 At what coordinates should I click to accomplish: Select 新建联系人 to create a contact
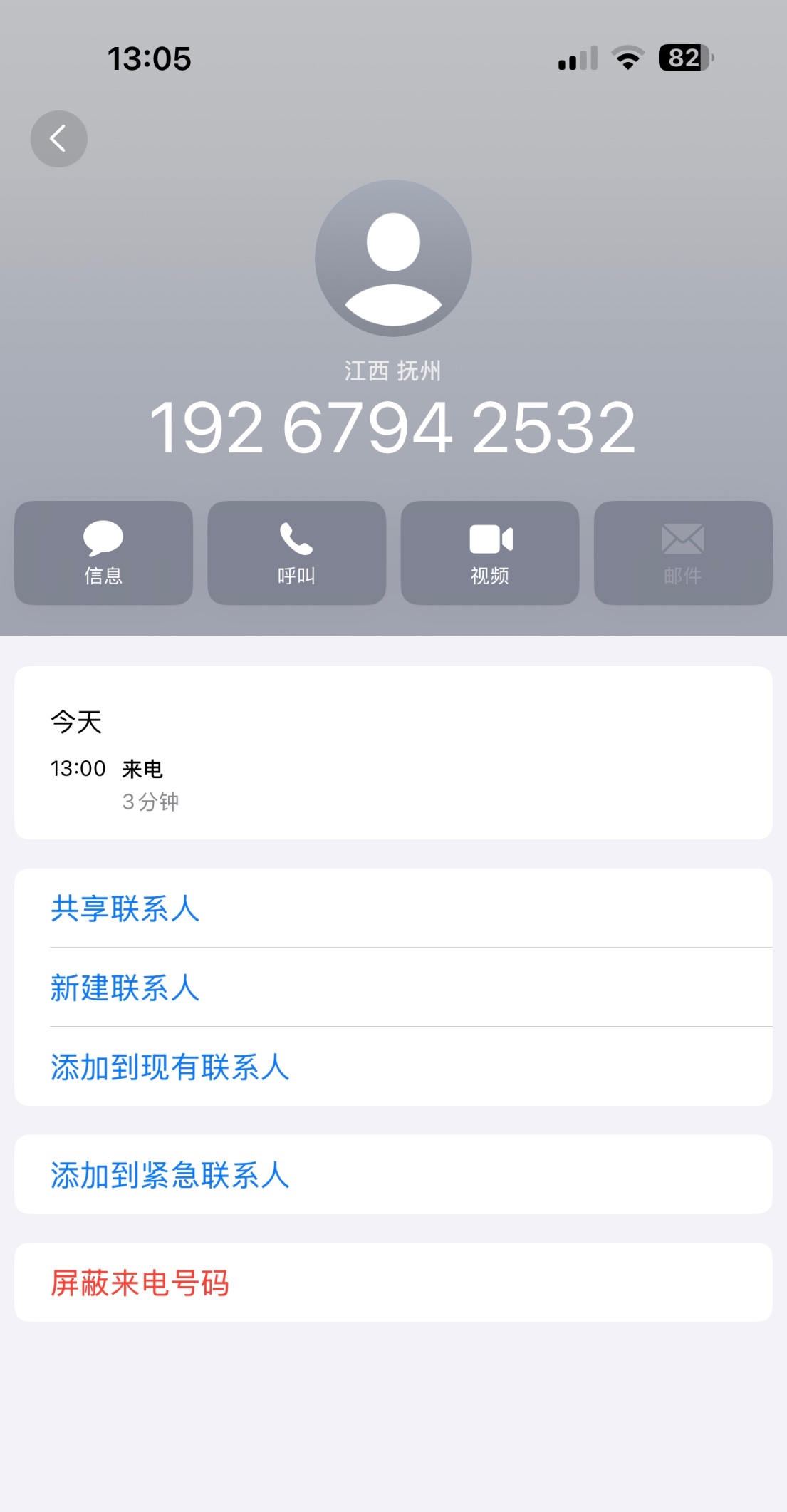point(125,988)
